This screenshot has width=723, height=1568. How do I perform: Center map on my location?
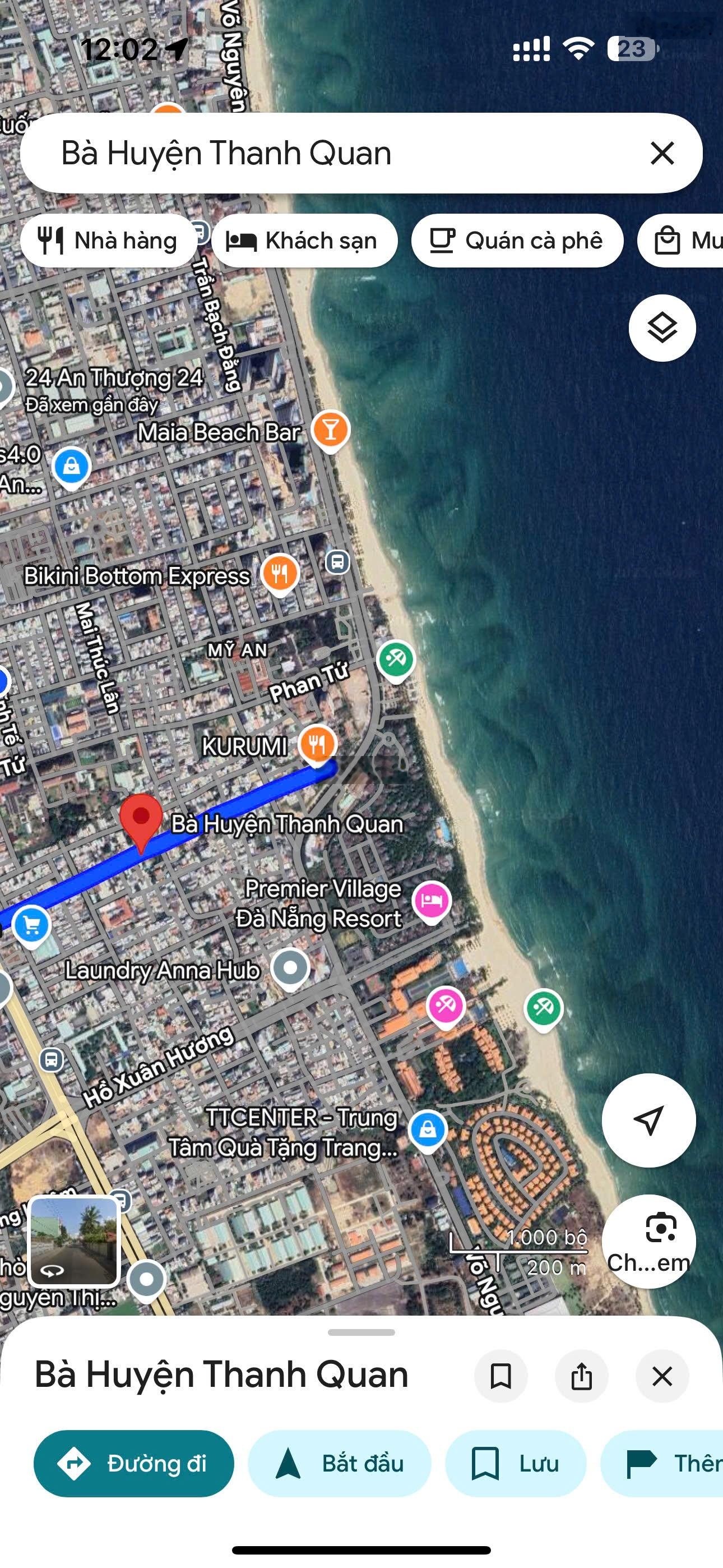coord(648,1120)
